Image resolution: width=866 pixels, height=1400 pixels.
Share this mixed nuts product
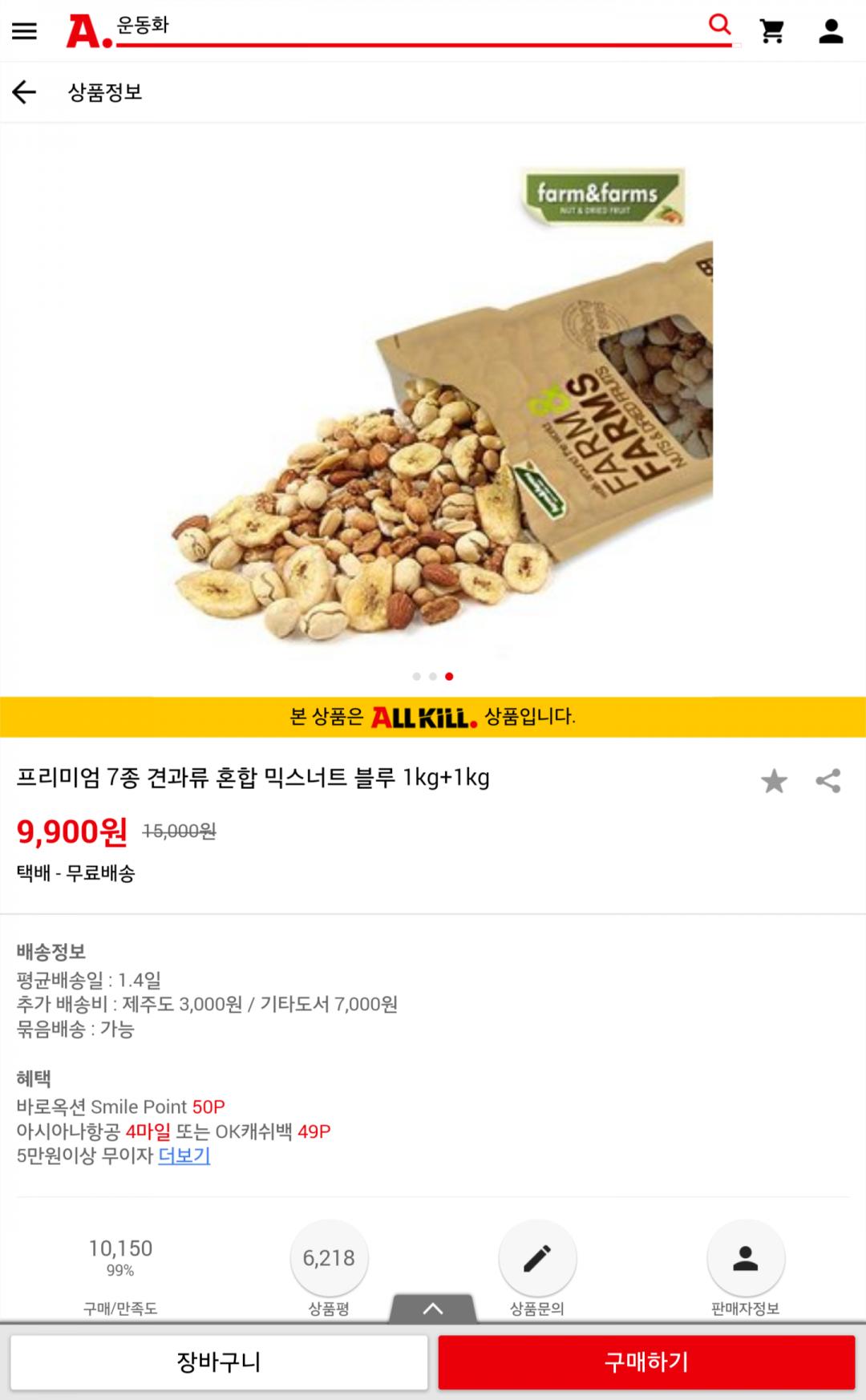tap(828, 781)
